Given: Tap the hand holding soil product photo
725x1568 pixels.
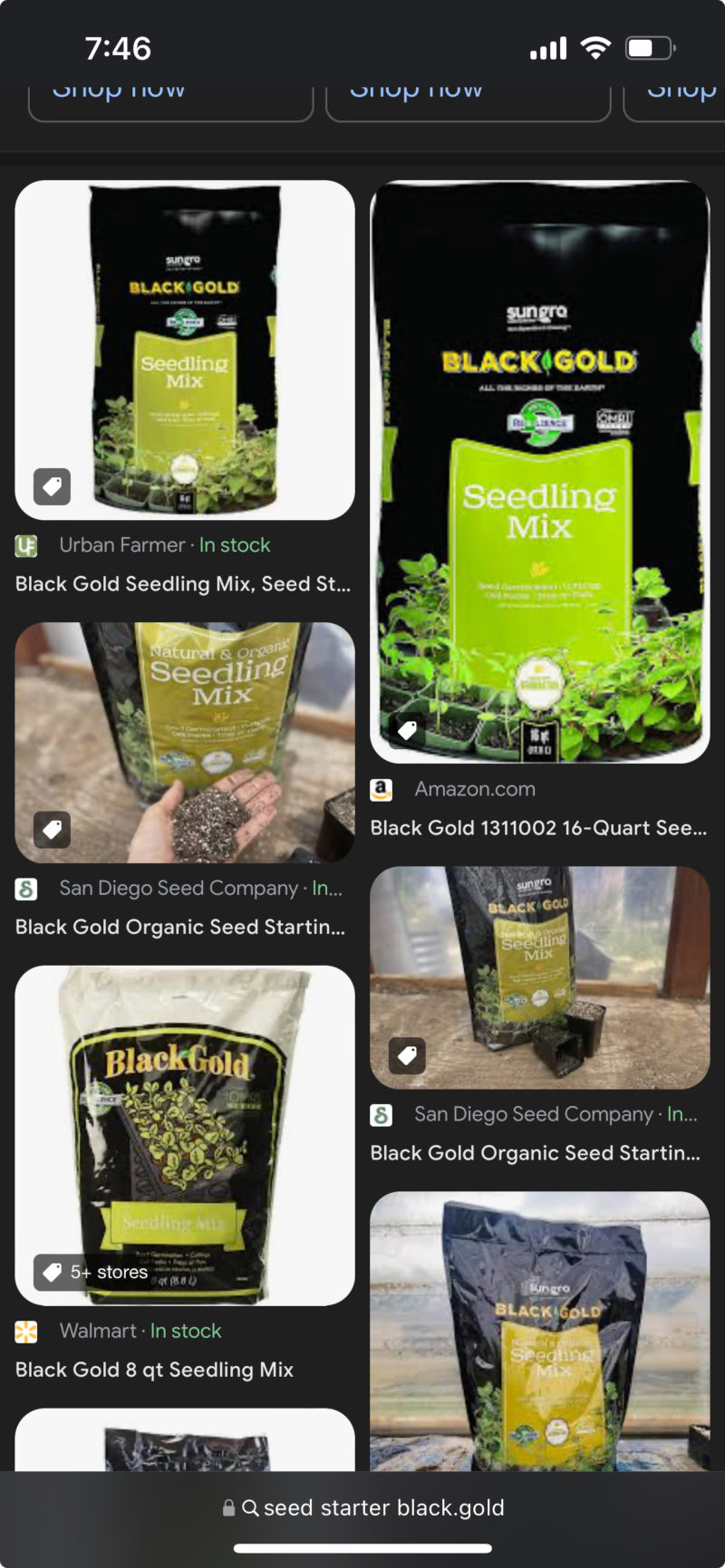Looking at the screenshot, I should click(184, 741).
